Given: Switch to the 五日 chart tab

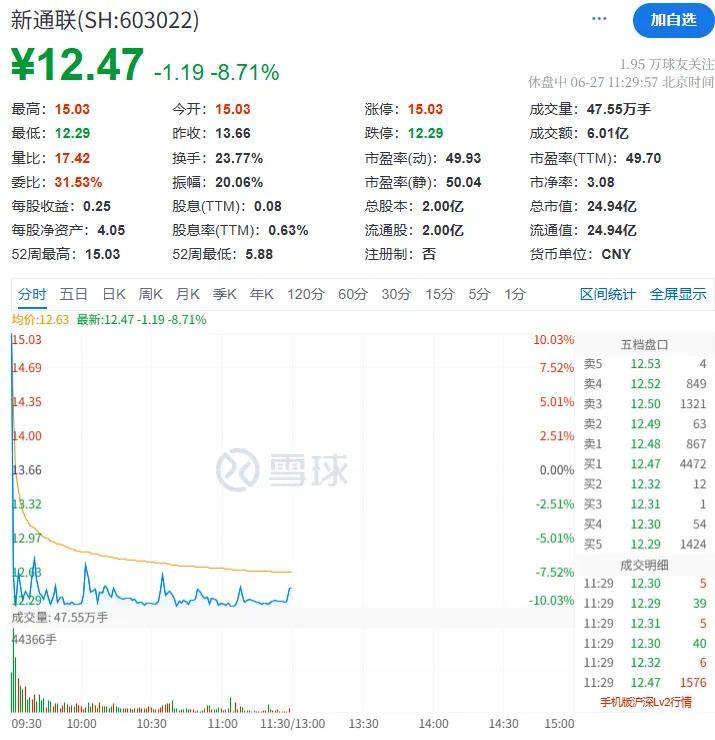Looking at the screenshot, I should tap(74, 294).
